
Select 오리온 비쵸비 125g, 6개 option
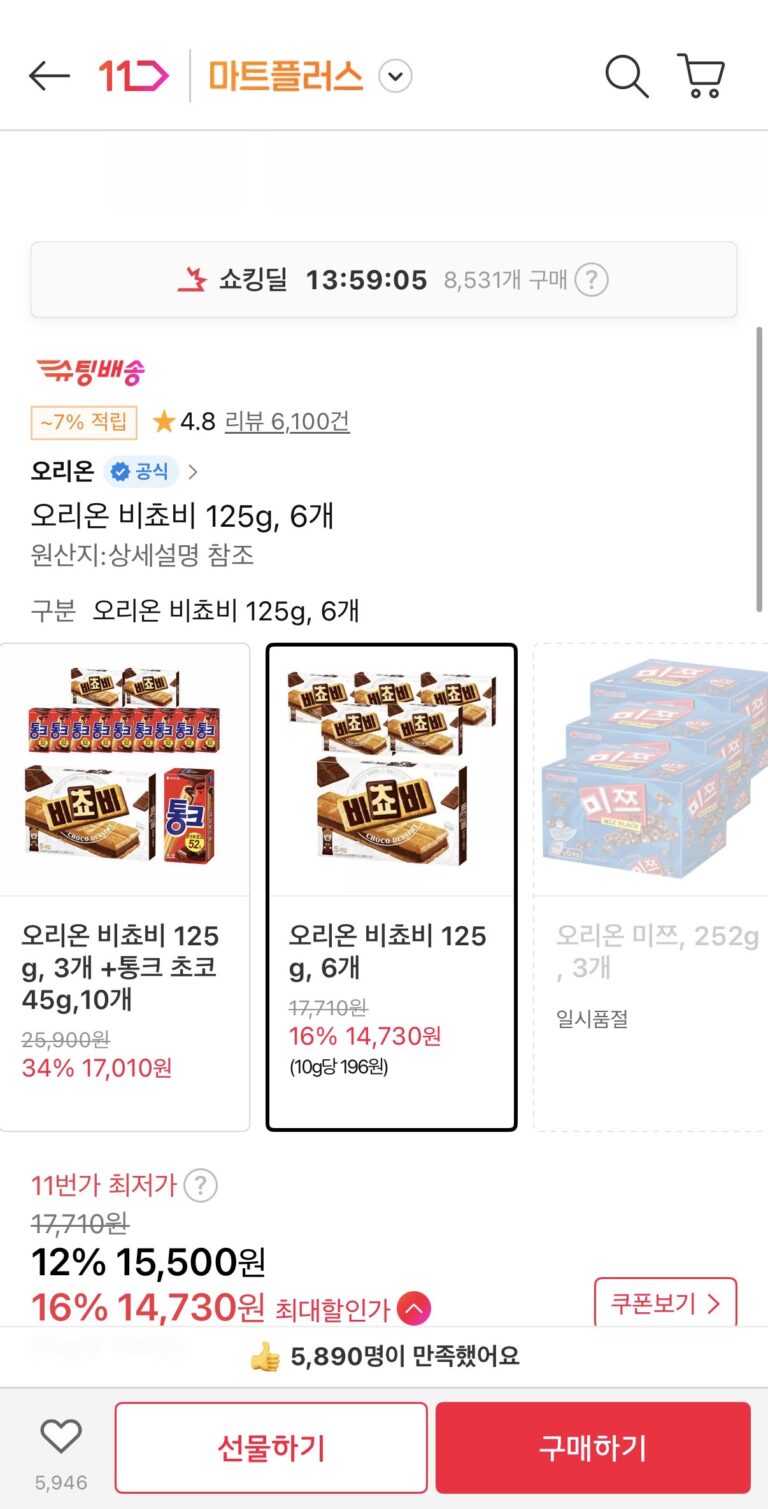pyautogui.click(x=391, y=886)
